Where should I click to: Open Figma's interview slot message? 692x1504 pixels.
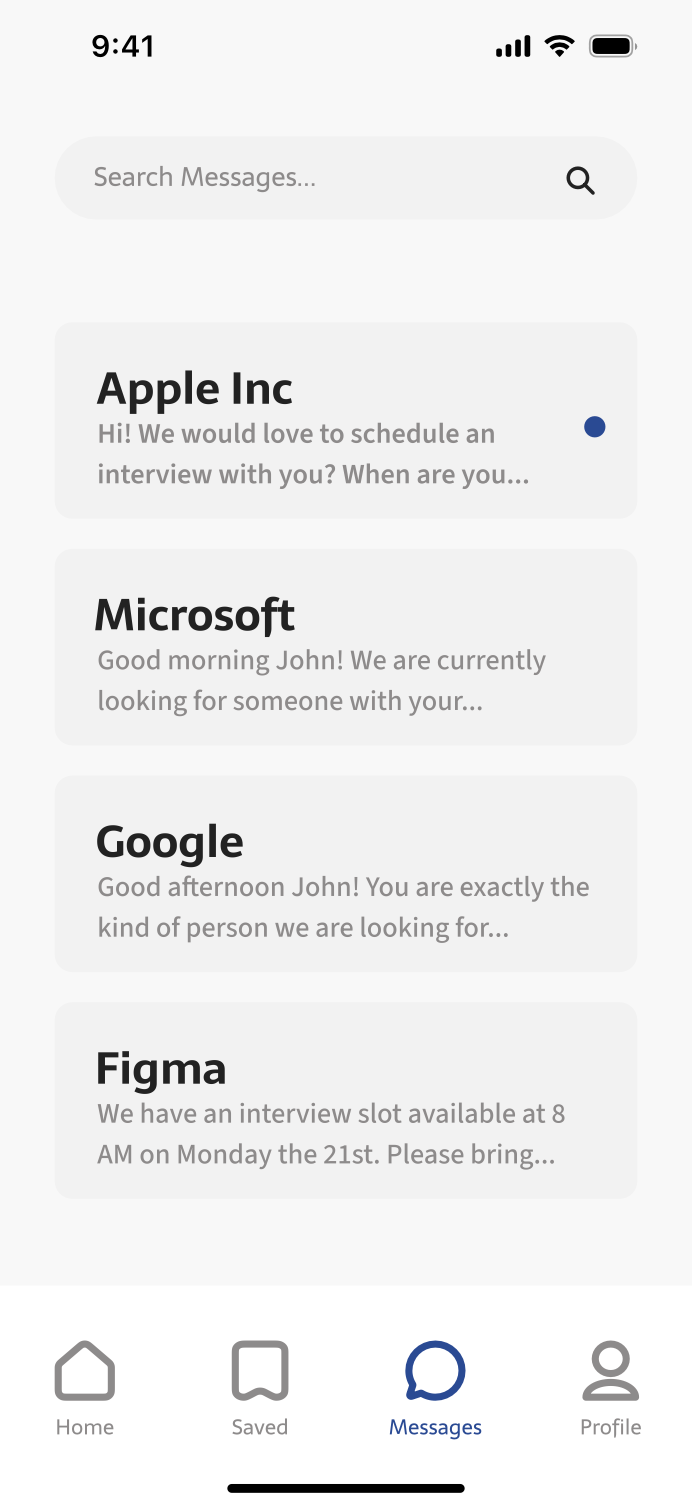[x=345, y=1100]
